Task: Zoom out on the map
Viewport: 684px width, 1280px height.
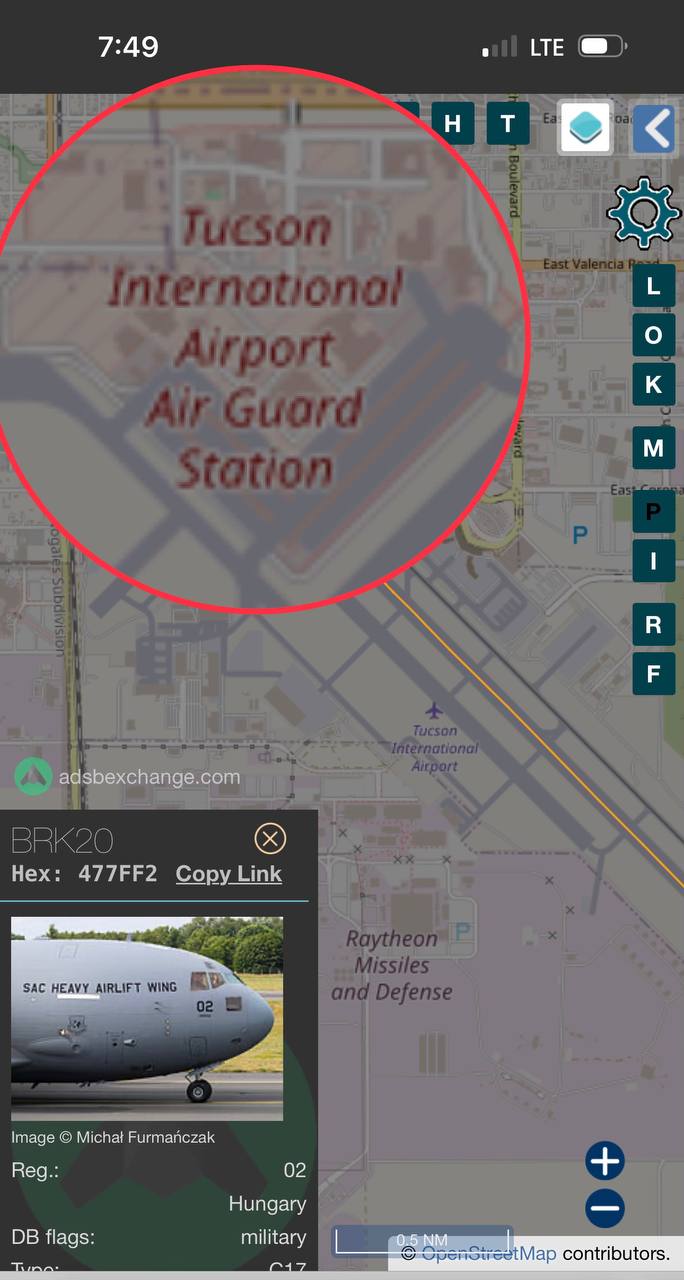Action: pyautogui.click(x=605, y=1208)
